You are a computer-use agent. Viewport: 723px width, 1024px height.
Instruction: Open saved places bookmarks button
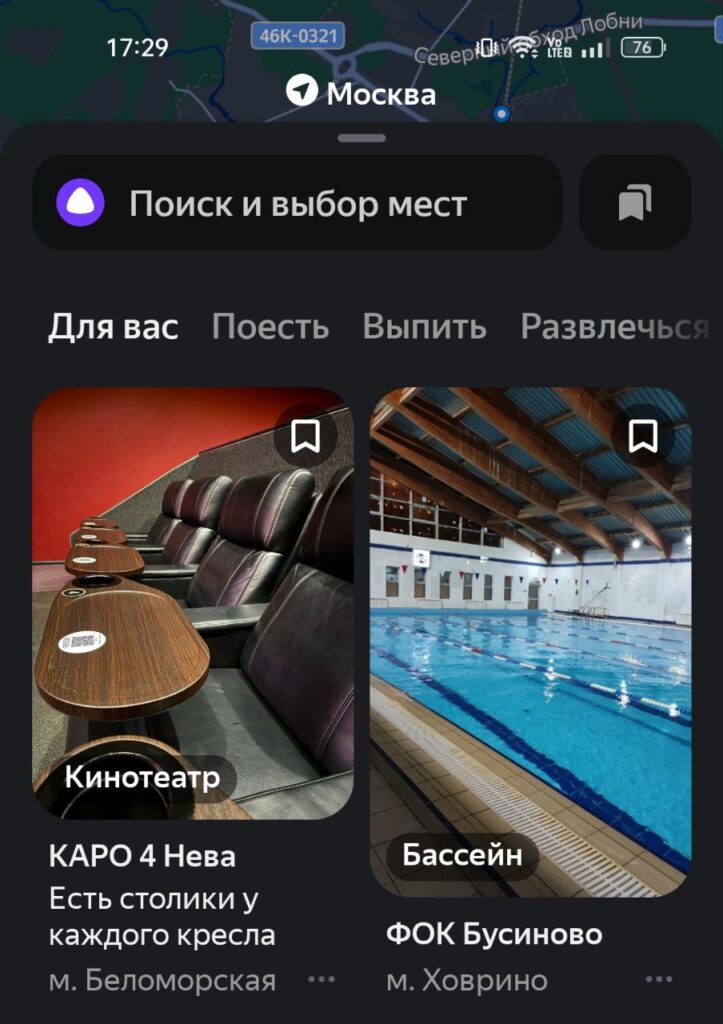(x=635, y=204)
